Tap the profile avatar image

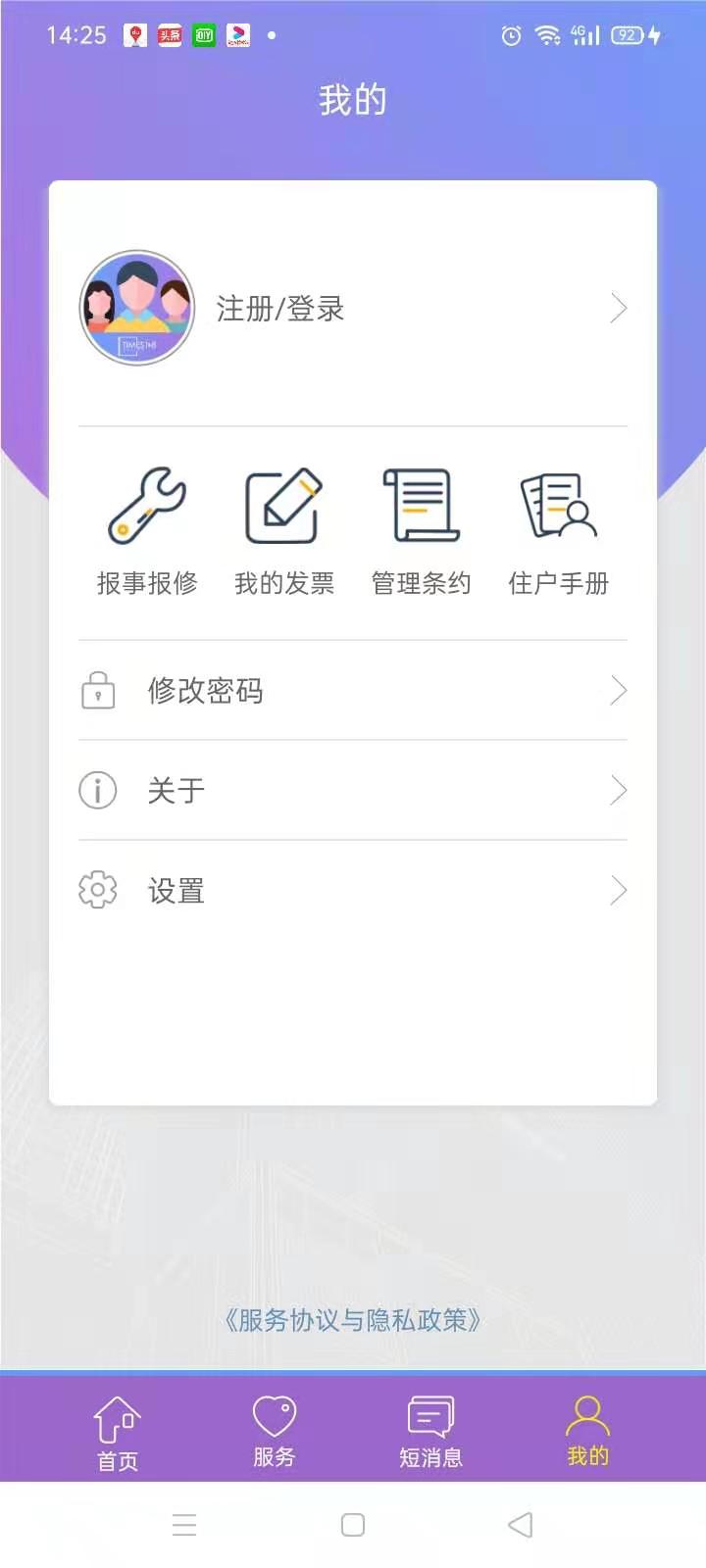coord(136,307)
